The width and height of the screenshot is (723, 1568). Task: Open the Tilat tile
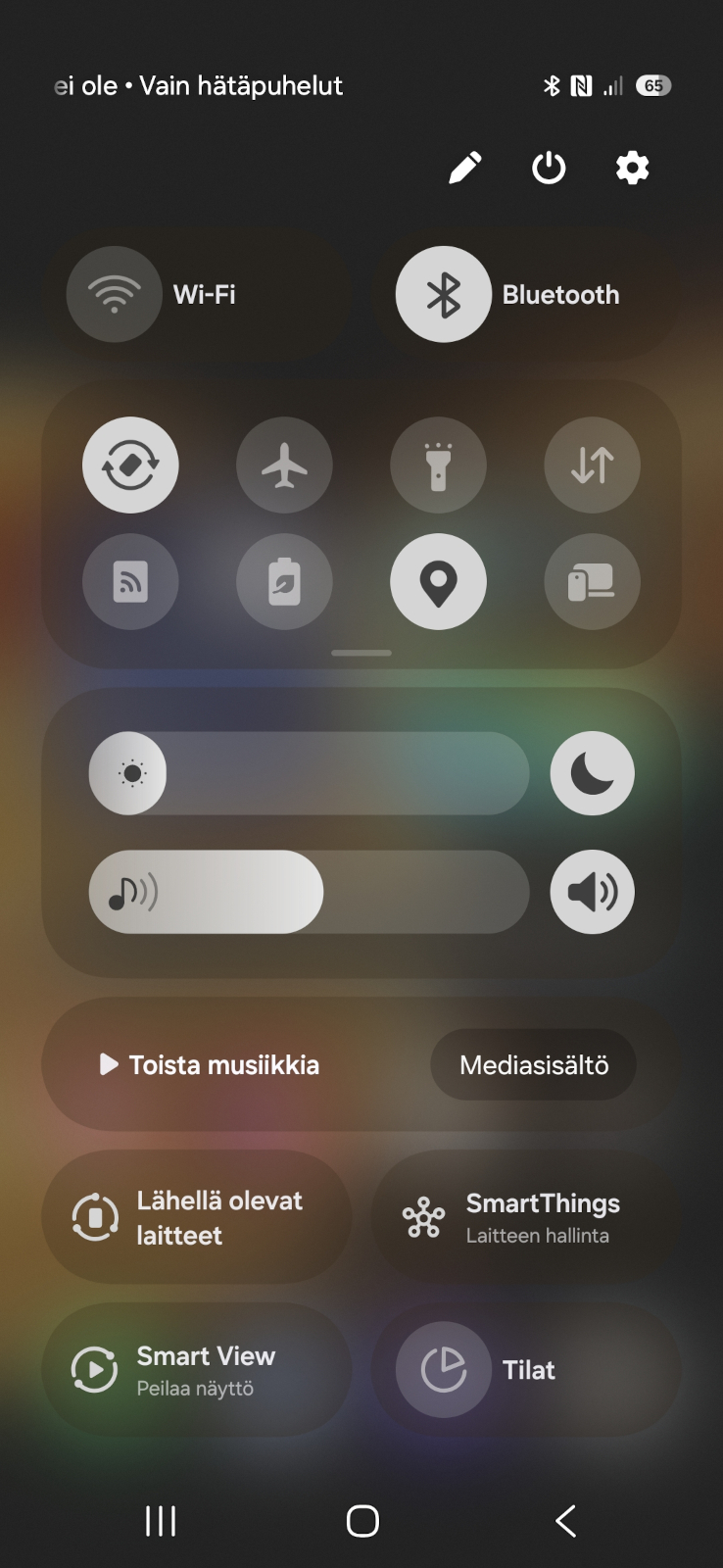pyautogui.click(x=526, y=1370)
